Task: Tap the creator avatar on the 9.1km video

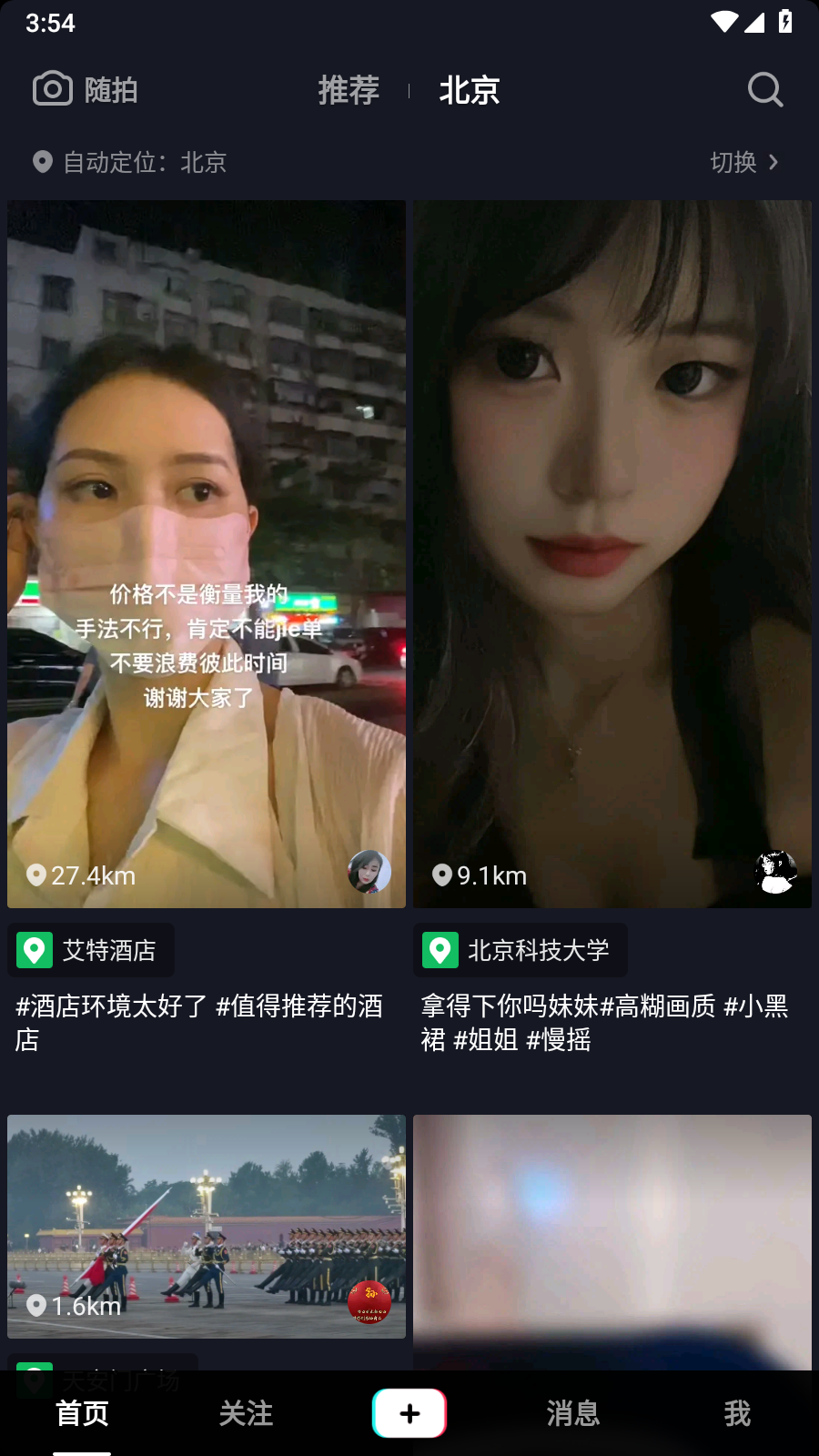Action: coord(775,872)
